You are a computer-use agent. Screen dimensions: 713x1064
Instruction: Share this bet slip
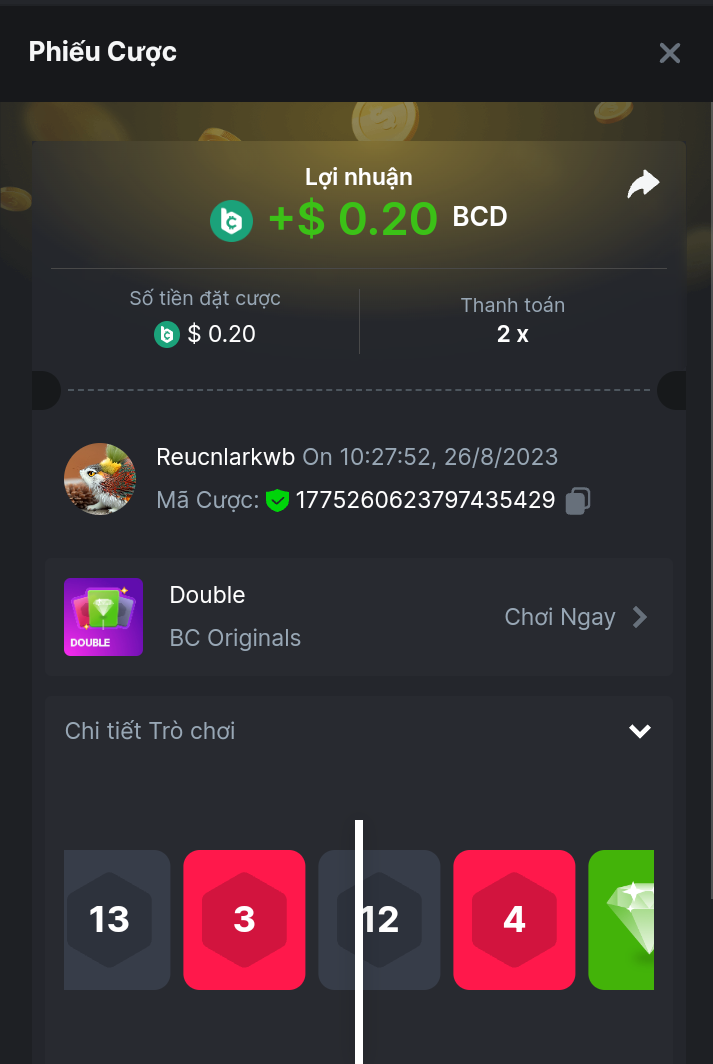pos(643,184)
